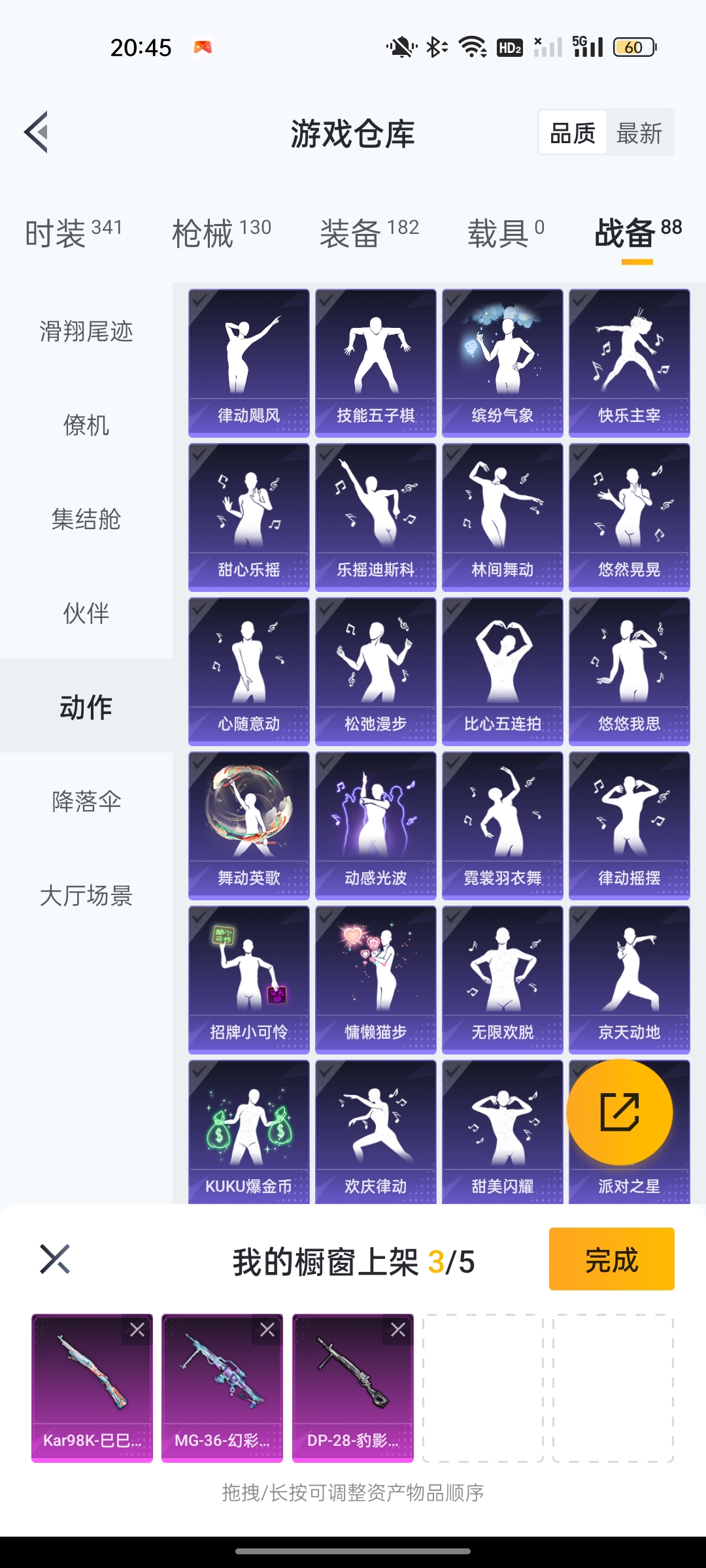Sort by 最新
This screenshot has height=1568, width=706.
point(639,133)
